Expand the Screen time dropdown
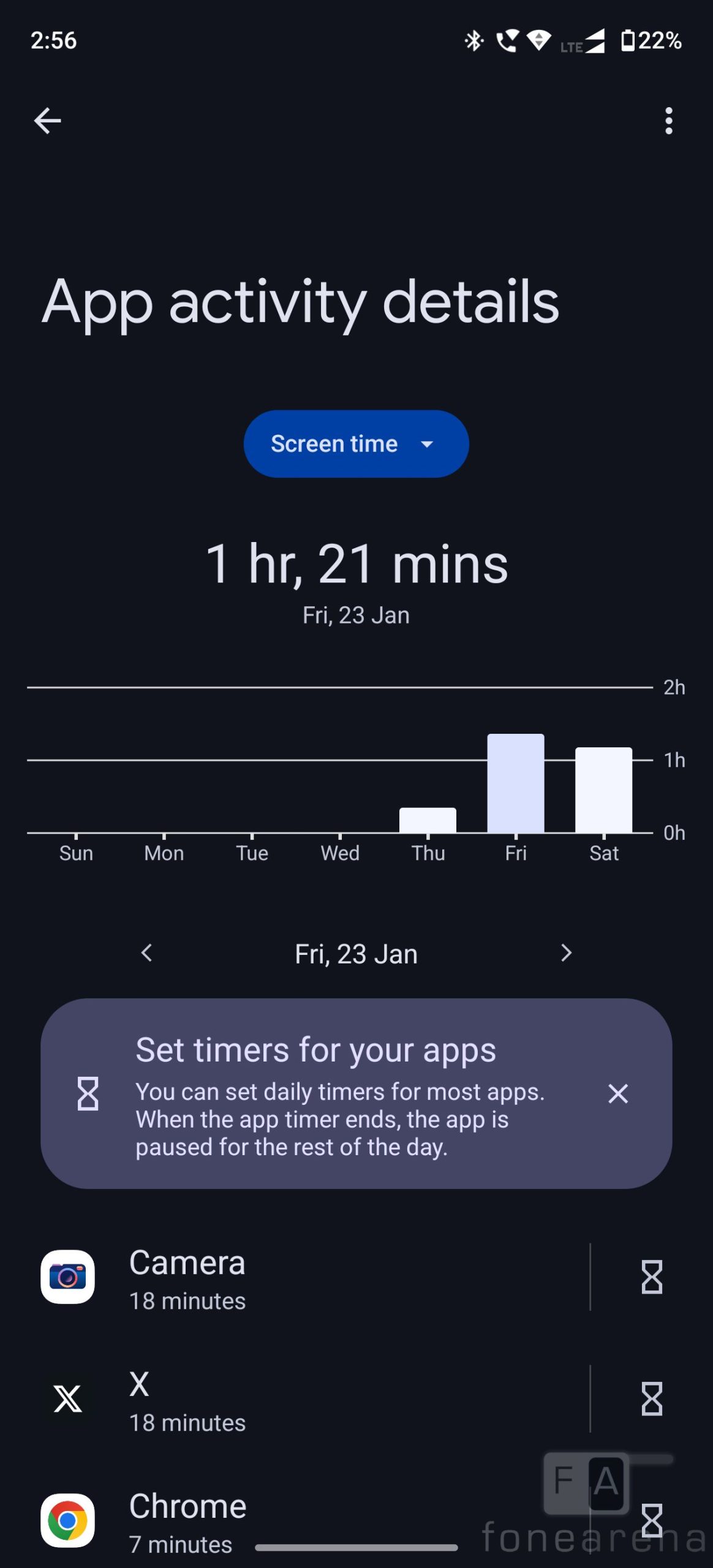The image size is (713, 1568). [356, 443]
